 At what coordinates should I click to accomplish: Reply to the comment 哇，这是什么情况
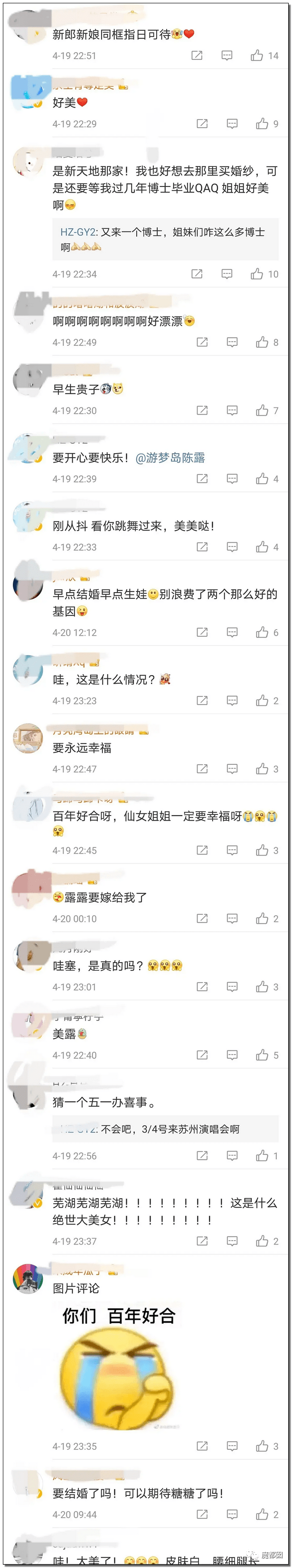[x=232, y=701]
